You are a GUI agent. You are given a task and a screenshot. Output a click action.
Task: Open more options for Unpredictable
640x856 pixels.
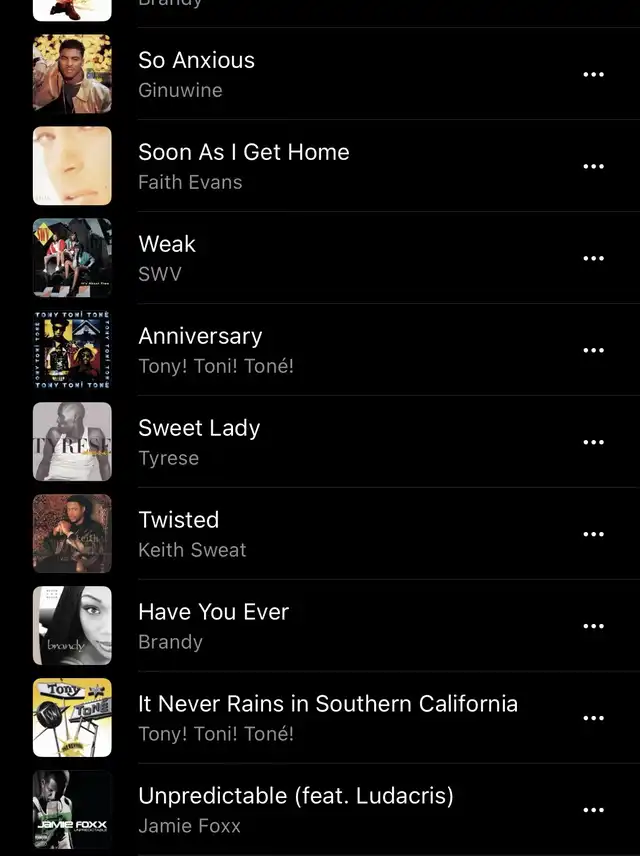click(x=593, y=810)
